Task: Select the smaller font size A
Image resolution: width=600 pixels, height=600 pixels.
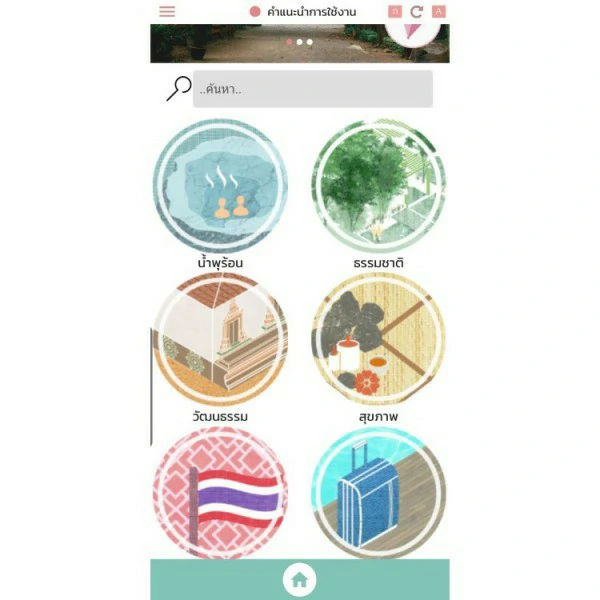Action: [396, 11]
